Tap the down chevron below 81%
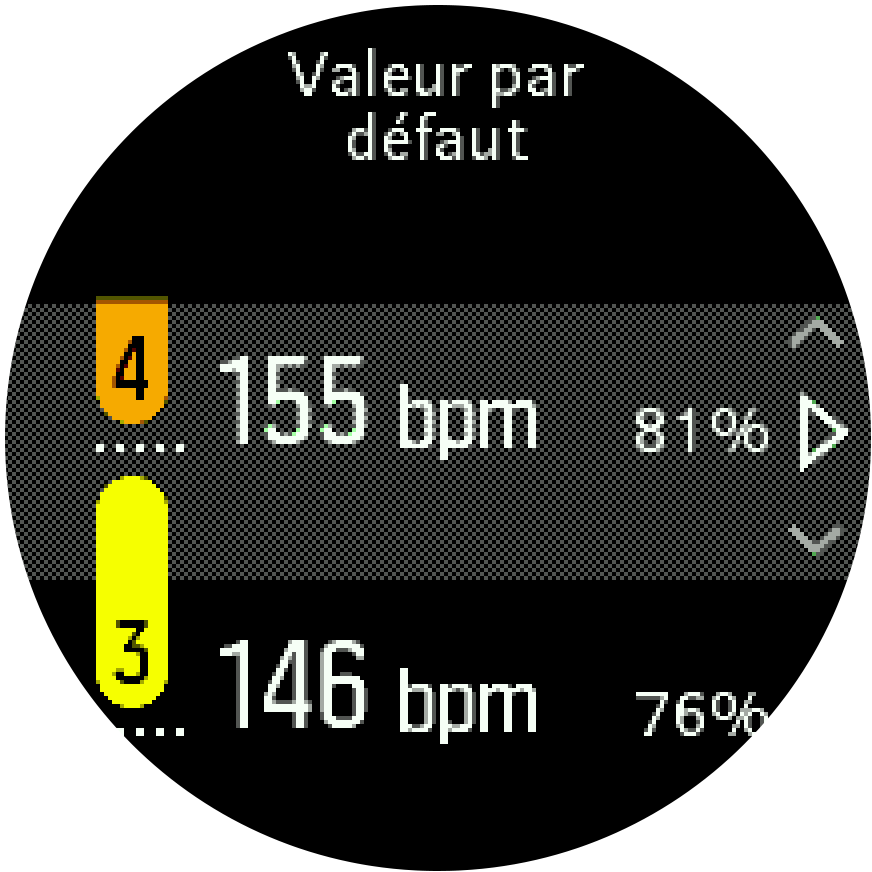 (817, 539)
